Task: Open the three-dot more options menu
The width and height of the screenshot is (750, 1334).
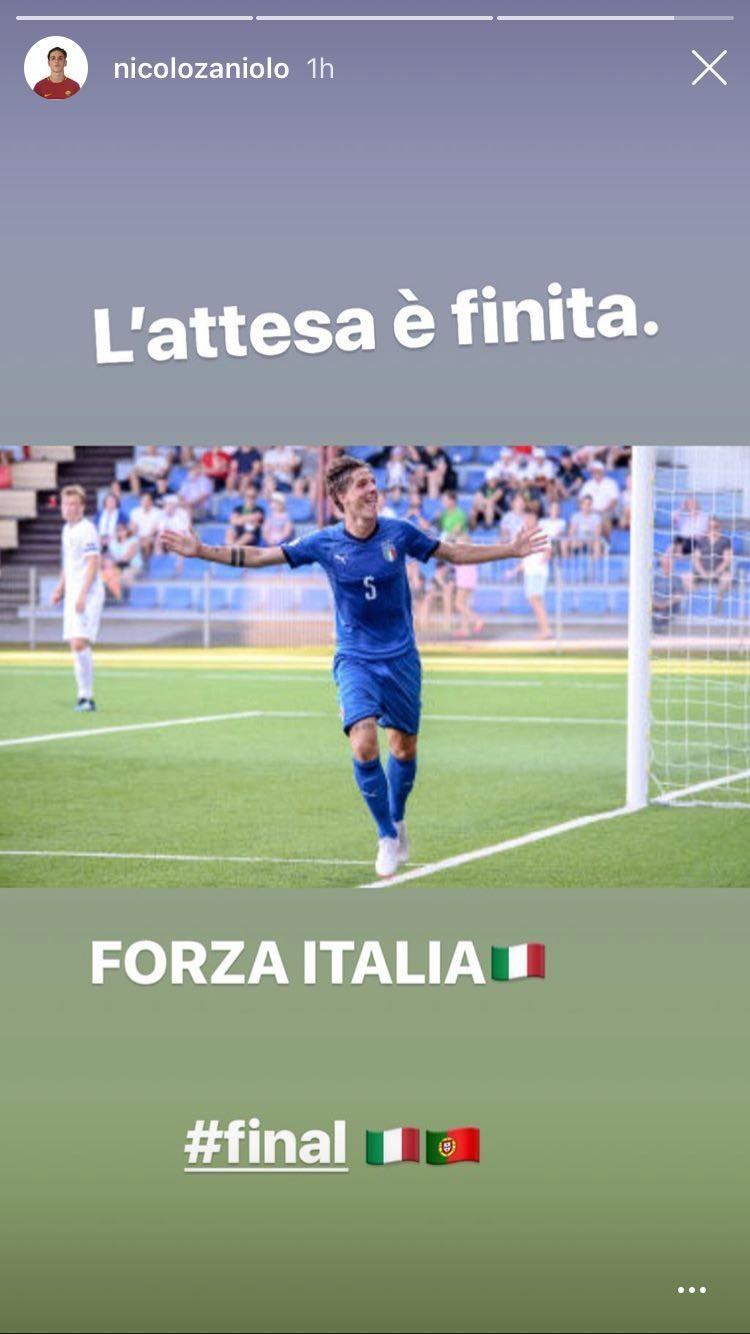Action: pos(692,1291)
